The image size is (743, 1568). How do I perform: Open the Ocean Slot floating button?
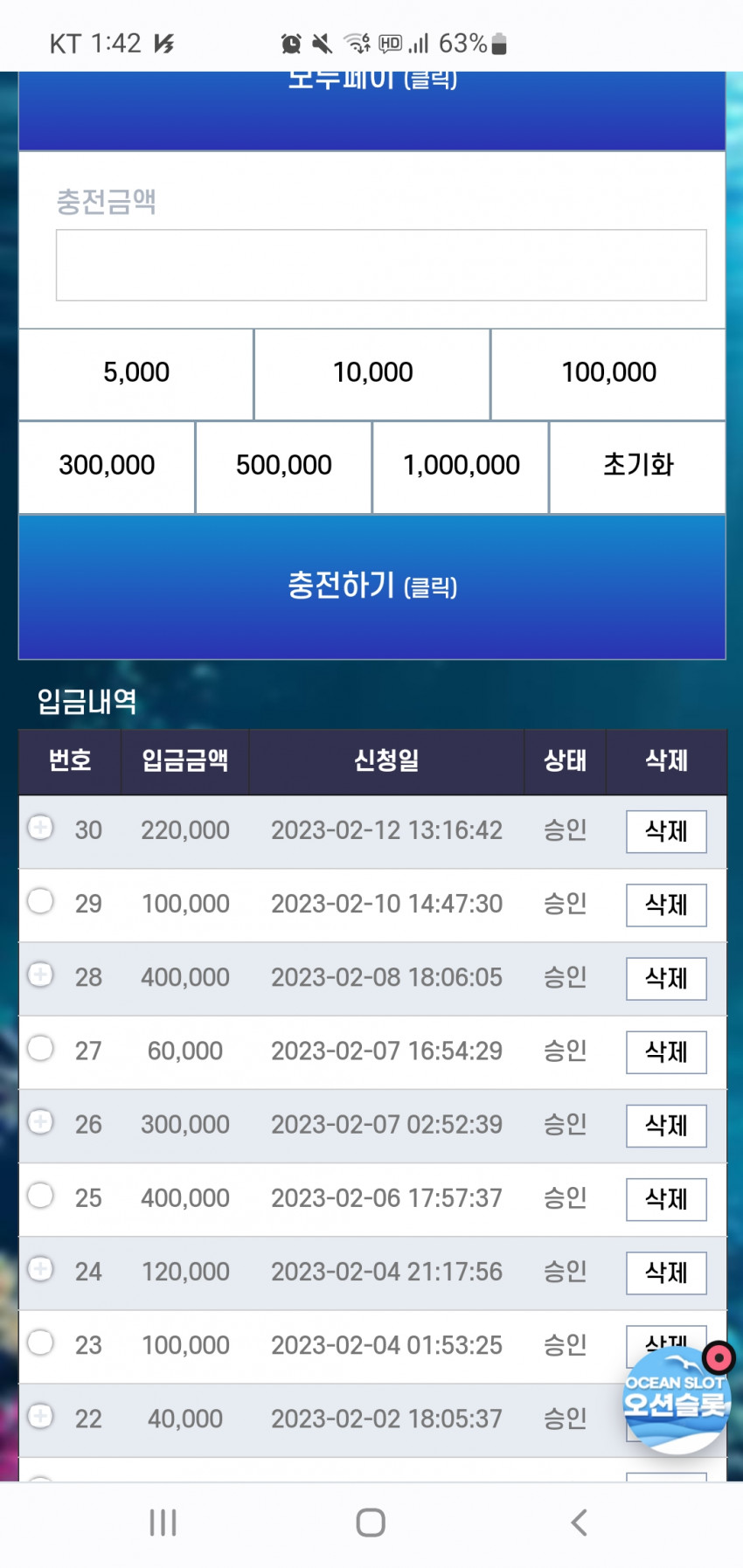tap(677, 1398)
